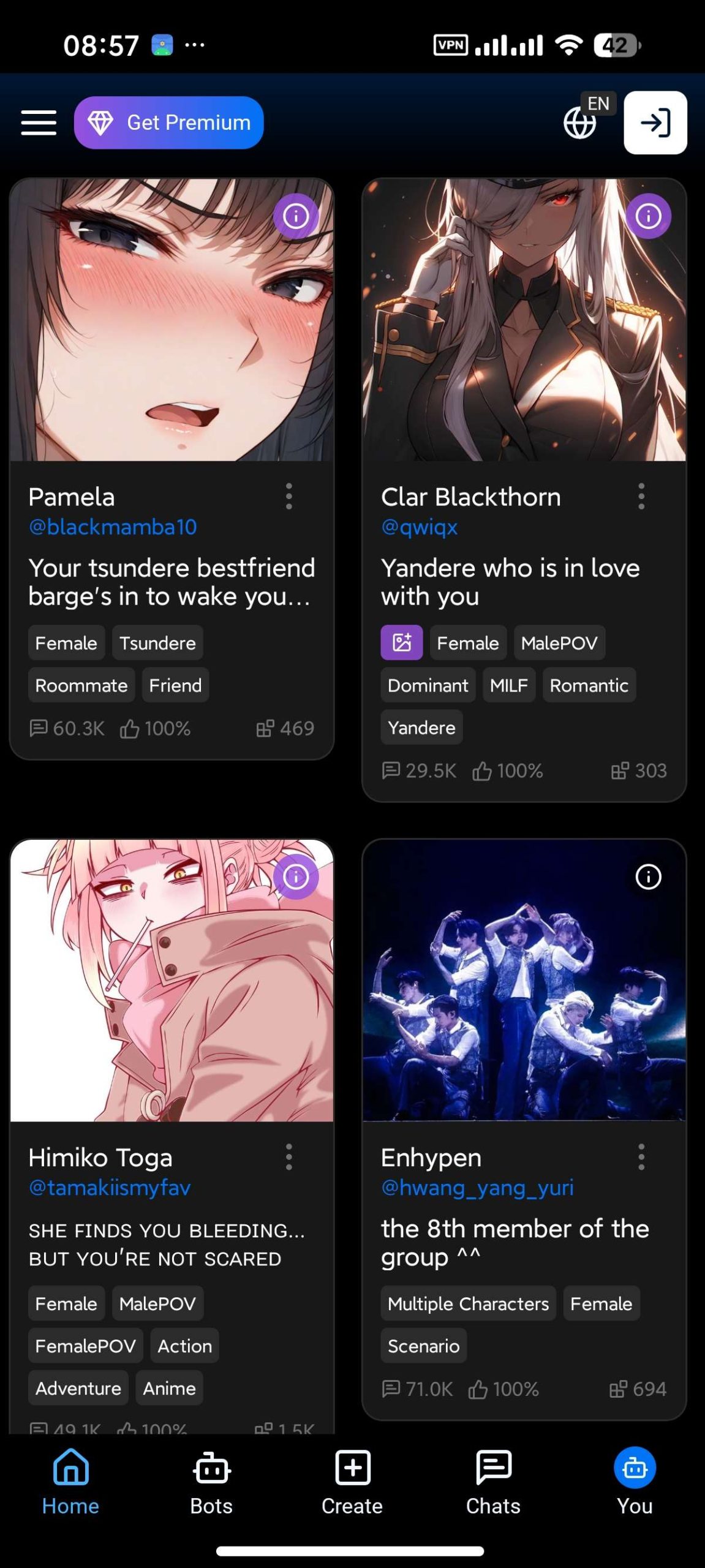Show info for Clar Blackthorn
The width and height of the screenshot is (705, 1568).
click(x=648, y=216)
